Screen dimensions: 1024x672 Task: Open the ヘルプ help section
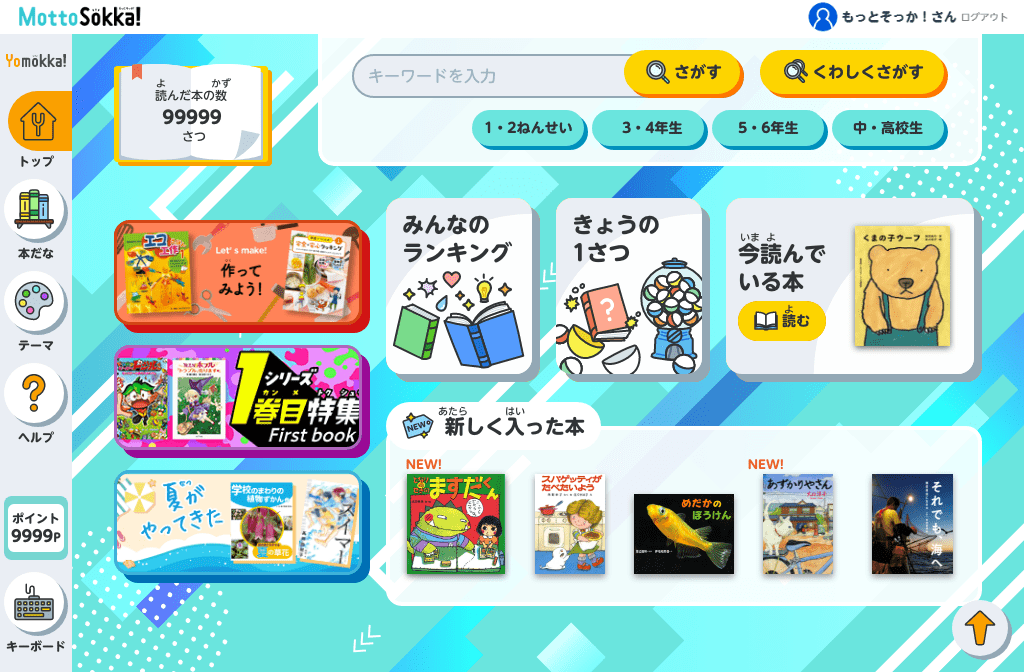[x=36, y=405]
